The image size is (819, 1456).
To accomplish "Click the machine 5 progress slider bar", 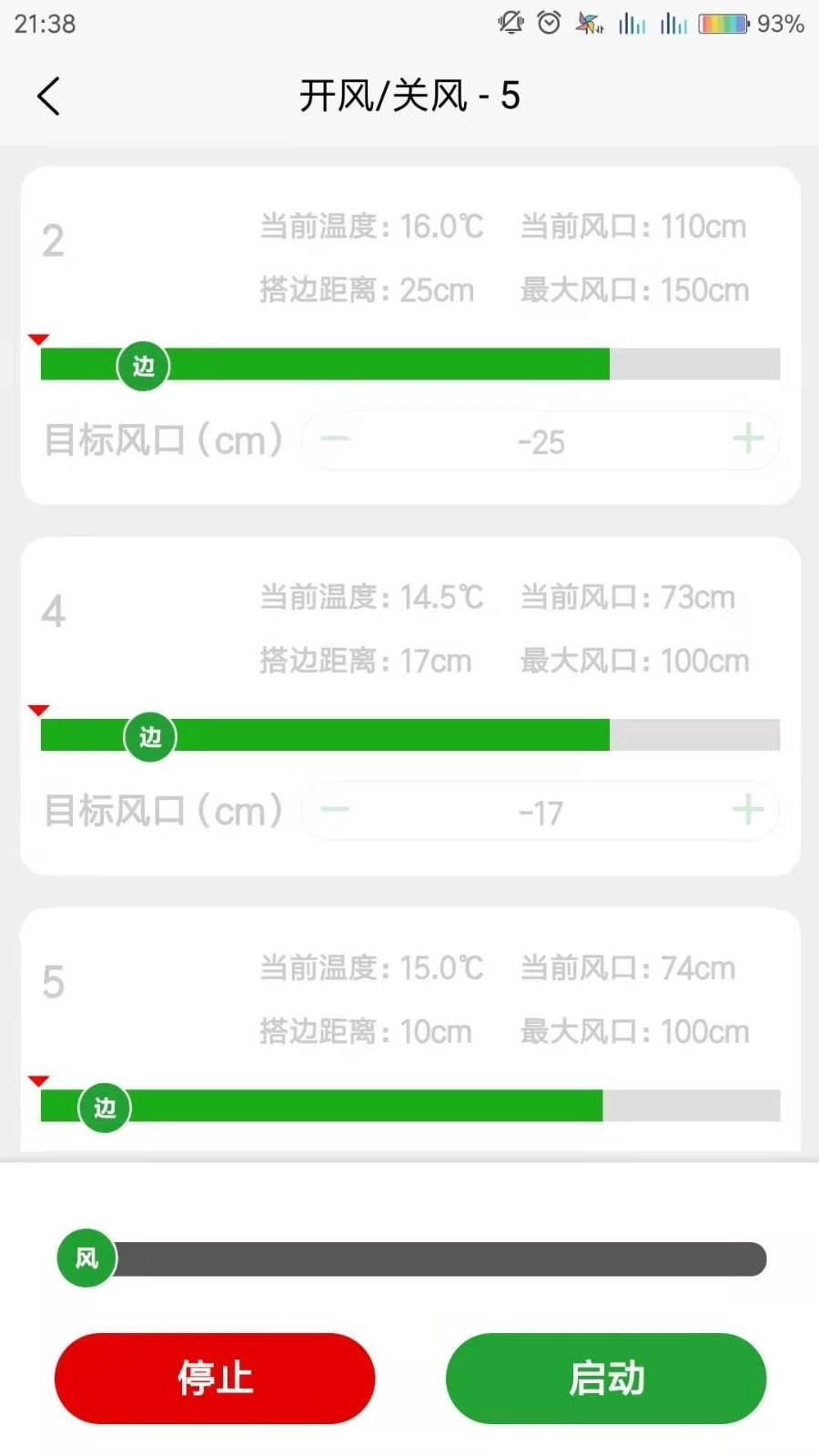I will click(x=409, y=1107).
